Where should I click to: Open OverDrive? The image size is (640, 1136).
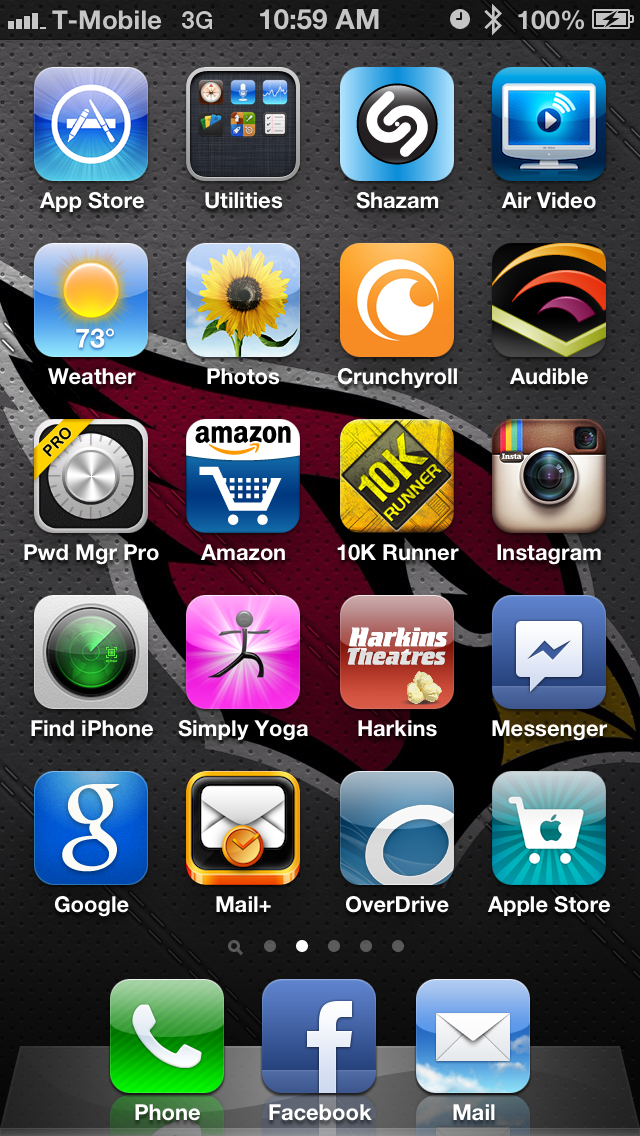(x=396, y=828)
